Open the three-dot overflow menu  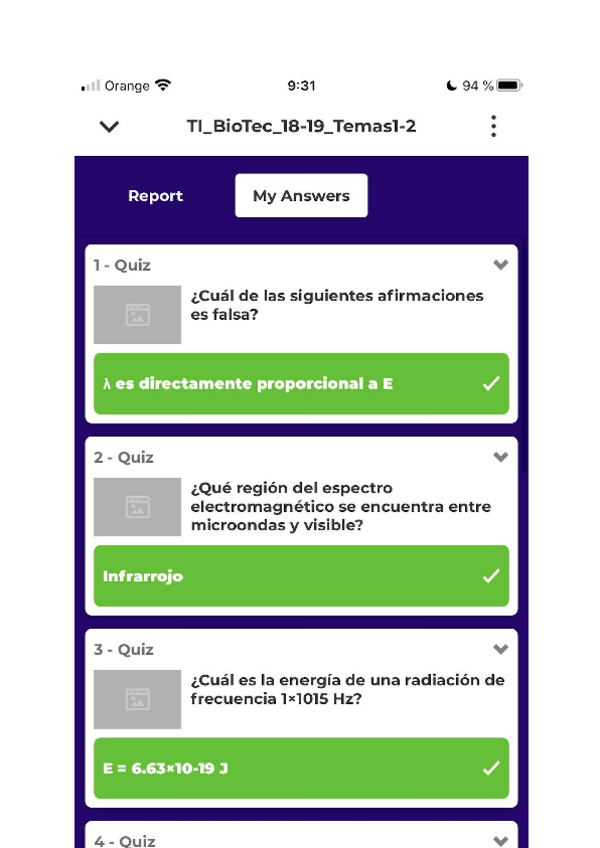click(493, 126)
